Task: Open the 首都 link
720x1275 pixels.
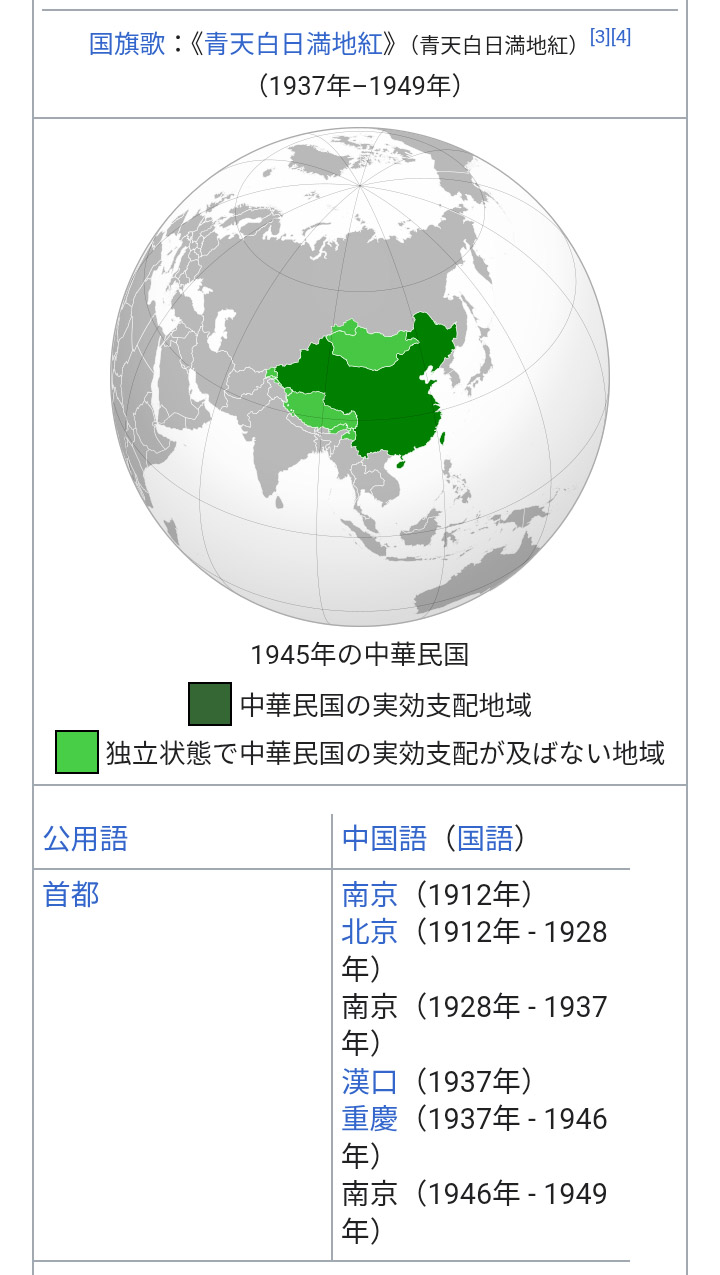Action: pyautogui.click(x=71, y=894)
